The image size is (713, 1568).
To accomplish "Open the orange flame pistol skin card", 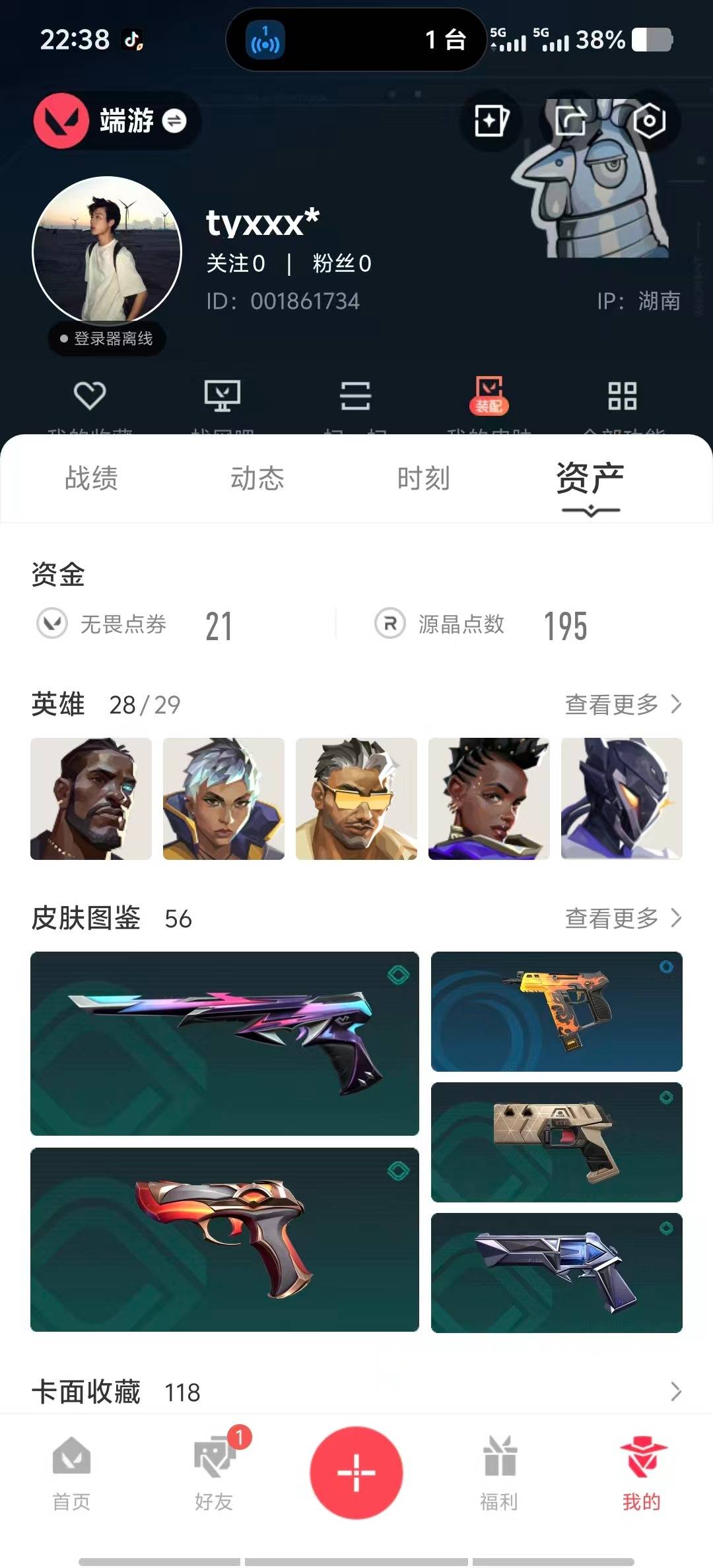I will point(557,1011).
